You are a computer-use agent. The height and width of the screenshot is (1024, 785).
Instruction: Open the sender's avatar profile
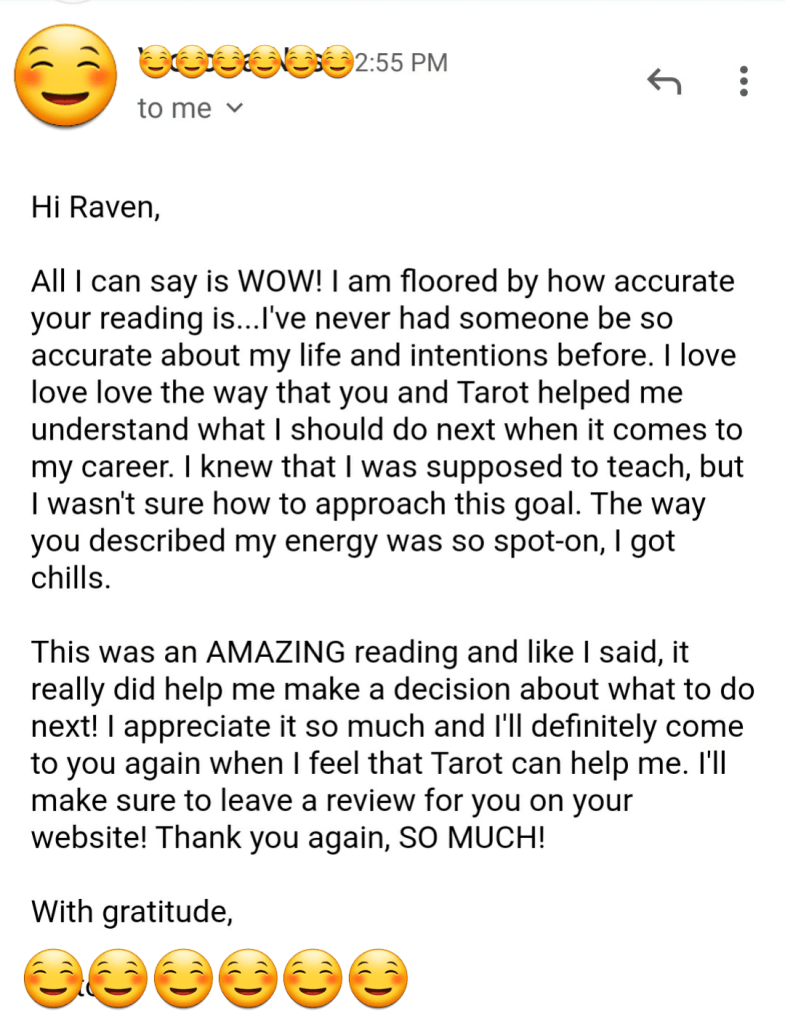(64, 76)
